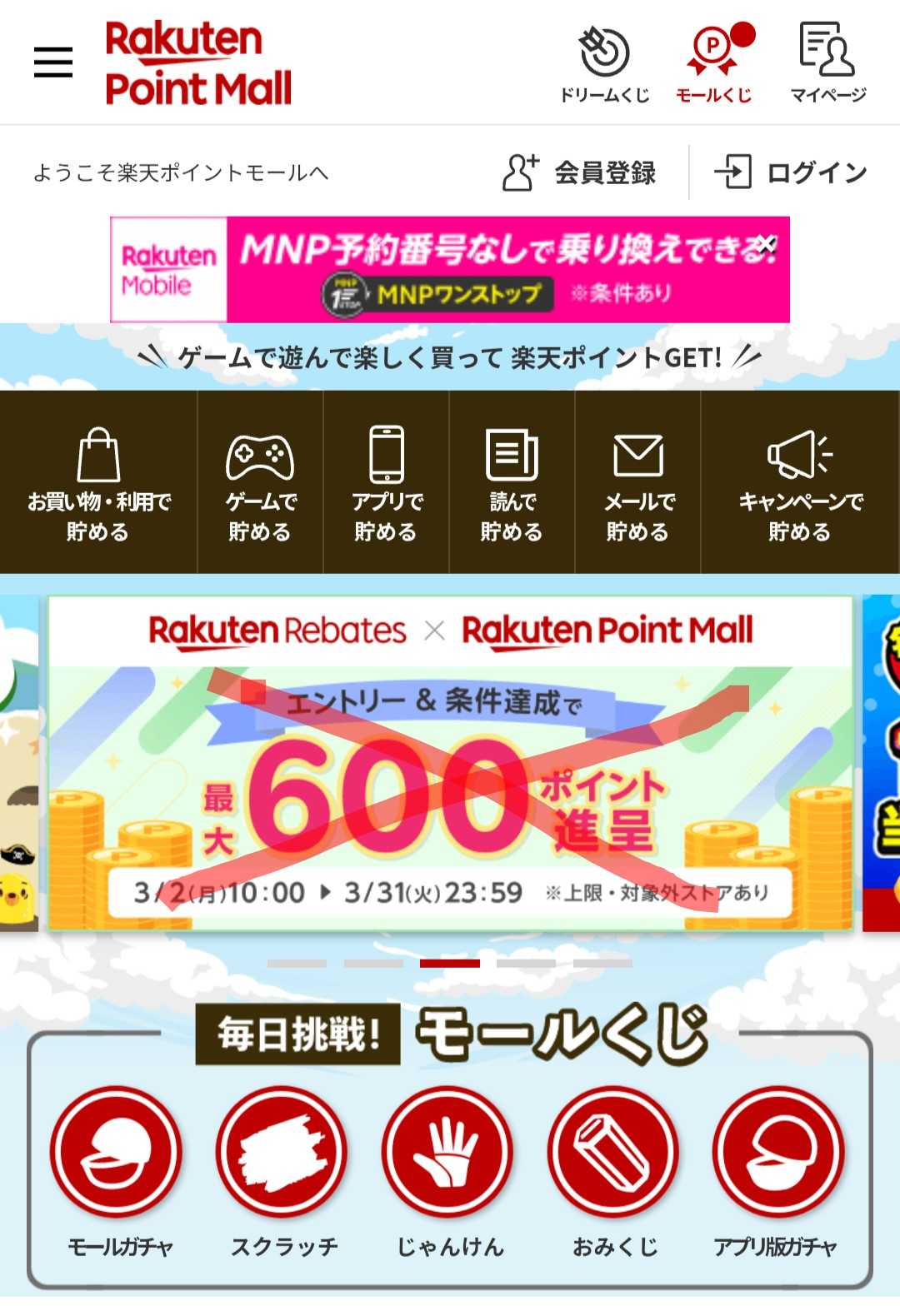Draw おみくじ fortune
Screen dimensions: 900x1316
coord(613,1153)
